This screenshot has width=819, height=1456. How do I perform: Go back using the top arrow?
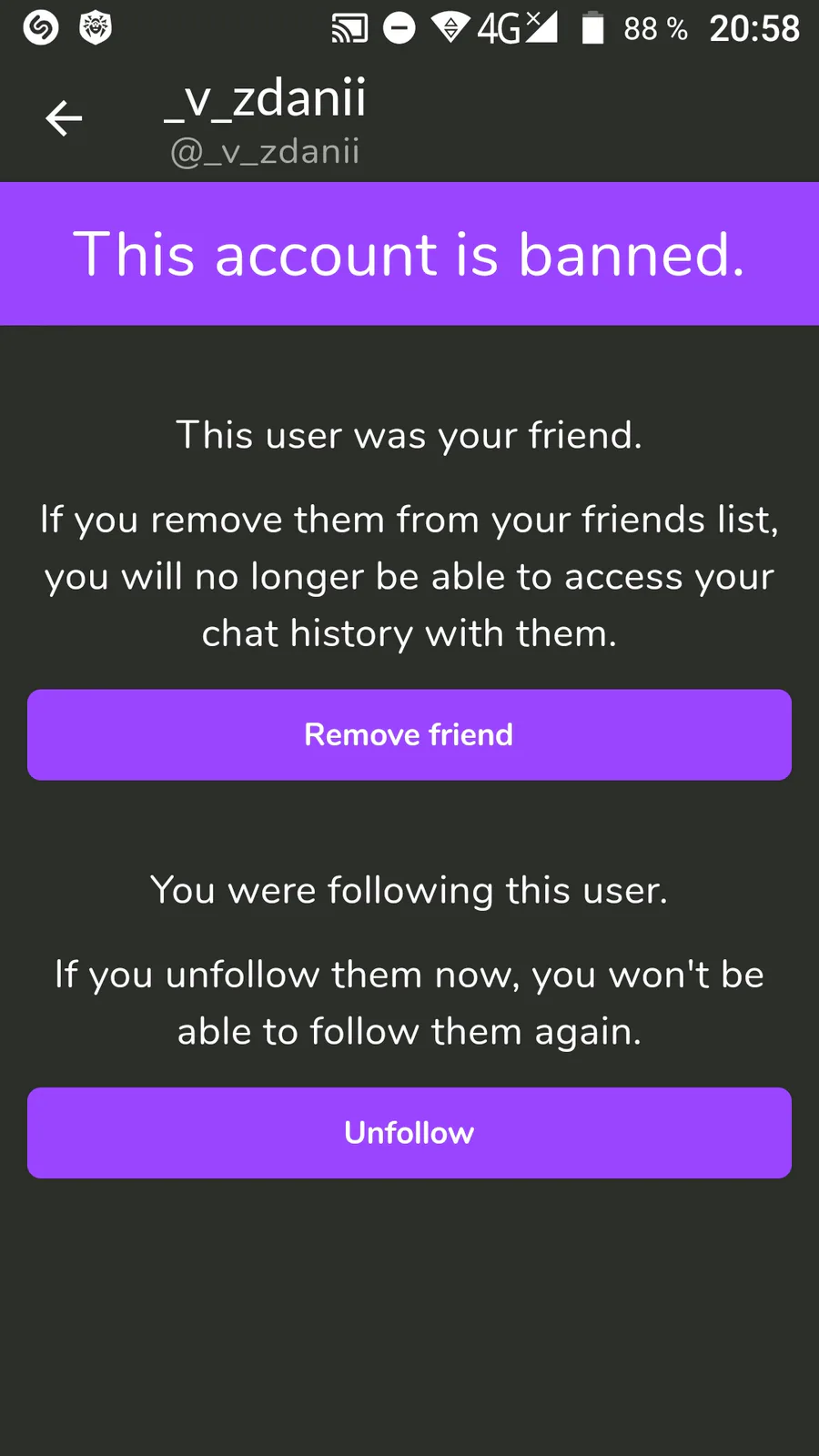64,118
